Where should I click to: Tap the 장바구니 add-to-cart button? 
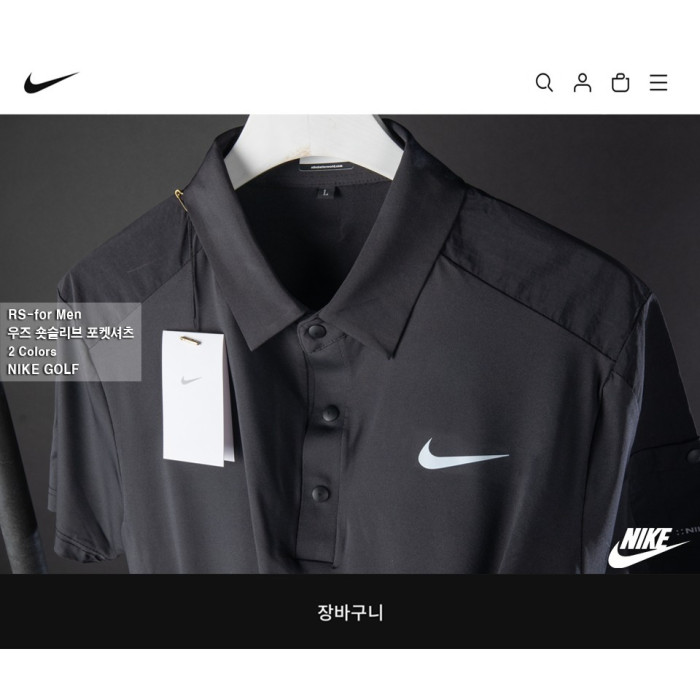click(350, 612)
